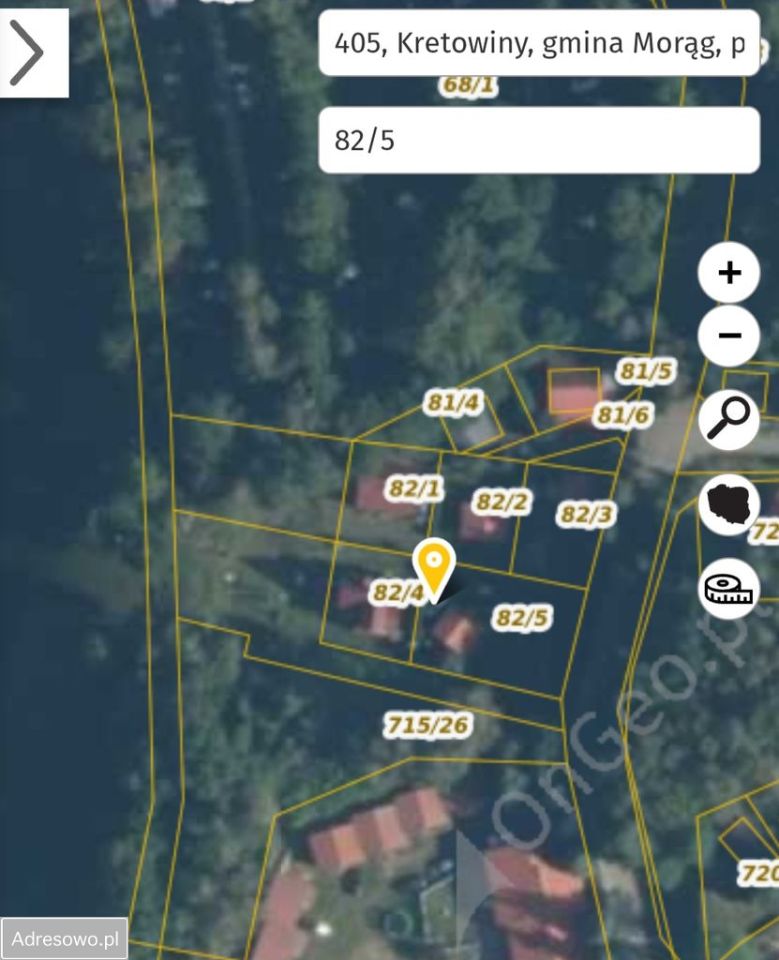Tap the yellow location pin marker
This screenshot has height=960, width=779.
[x=434, y=565]
